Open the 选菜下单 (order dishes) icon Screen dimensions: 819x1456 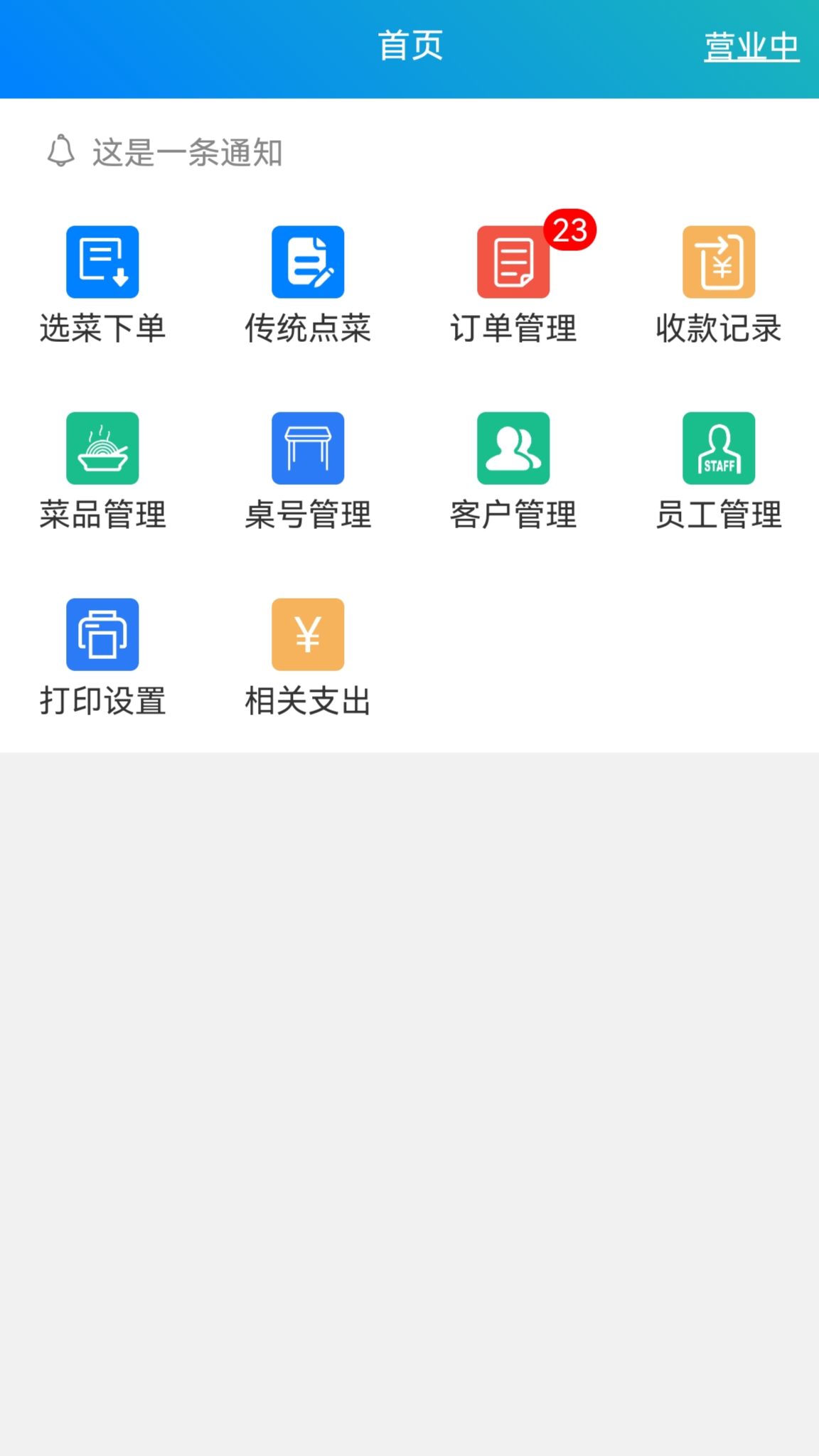tap(102, 261)
